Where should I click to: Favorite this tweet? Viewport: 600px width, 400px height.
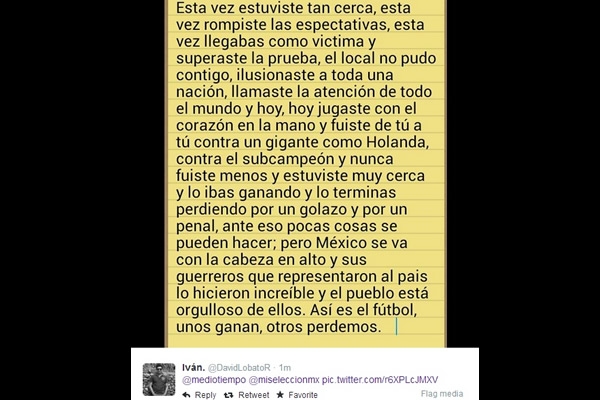click(x=296, y=394)
